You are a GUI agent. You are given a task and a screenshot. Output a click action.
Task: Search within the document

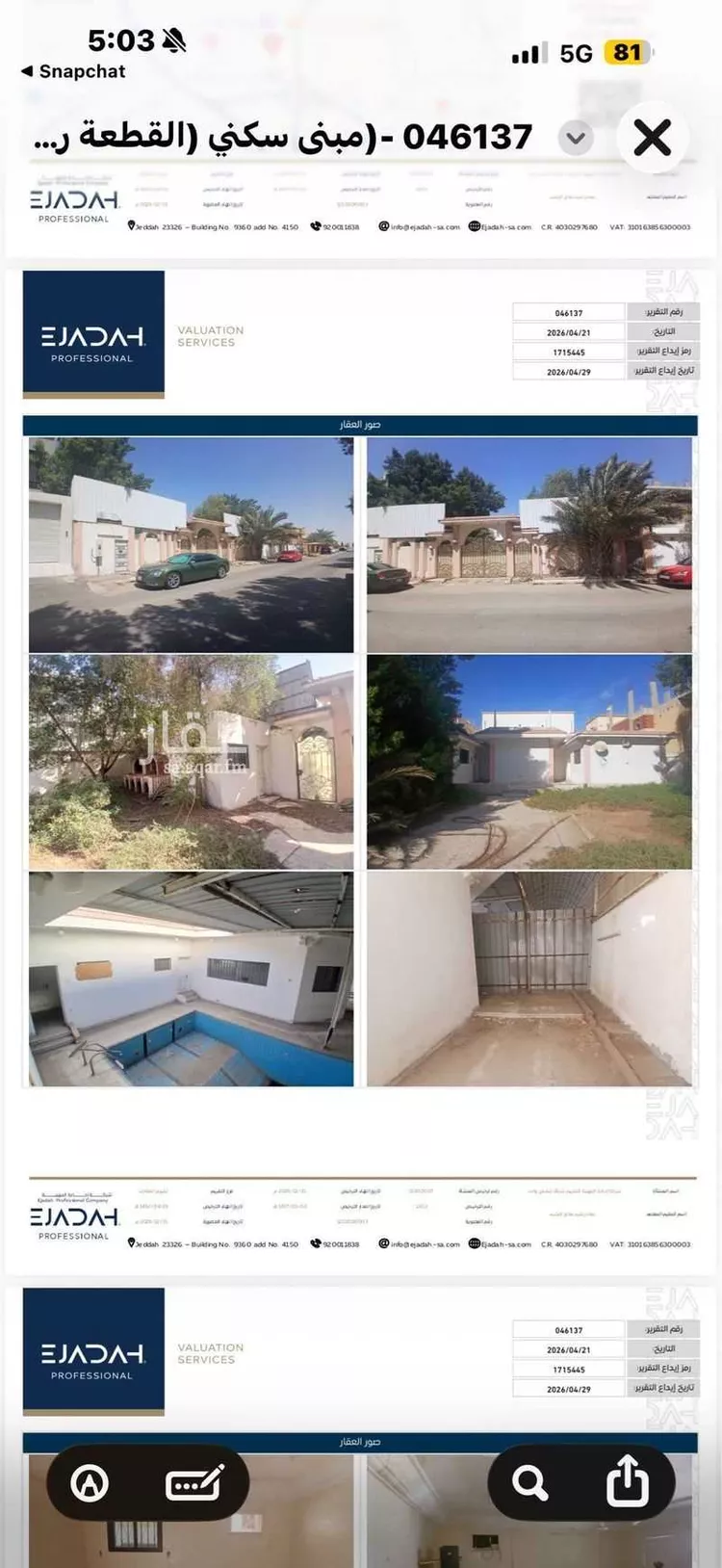pos(530,1483)
